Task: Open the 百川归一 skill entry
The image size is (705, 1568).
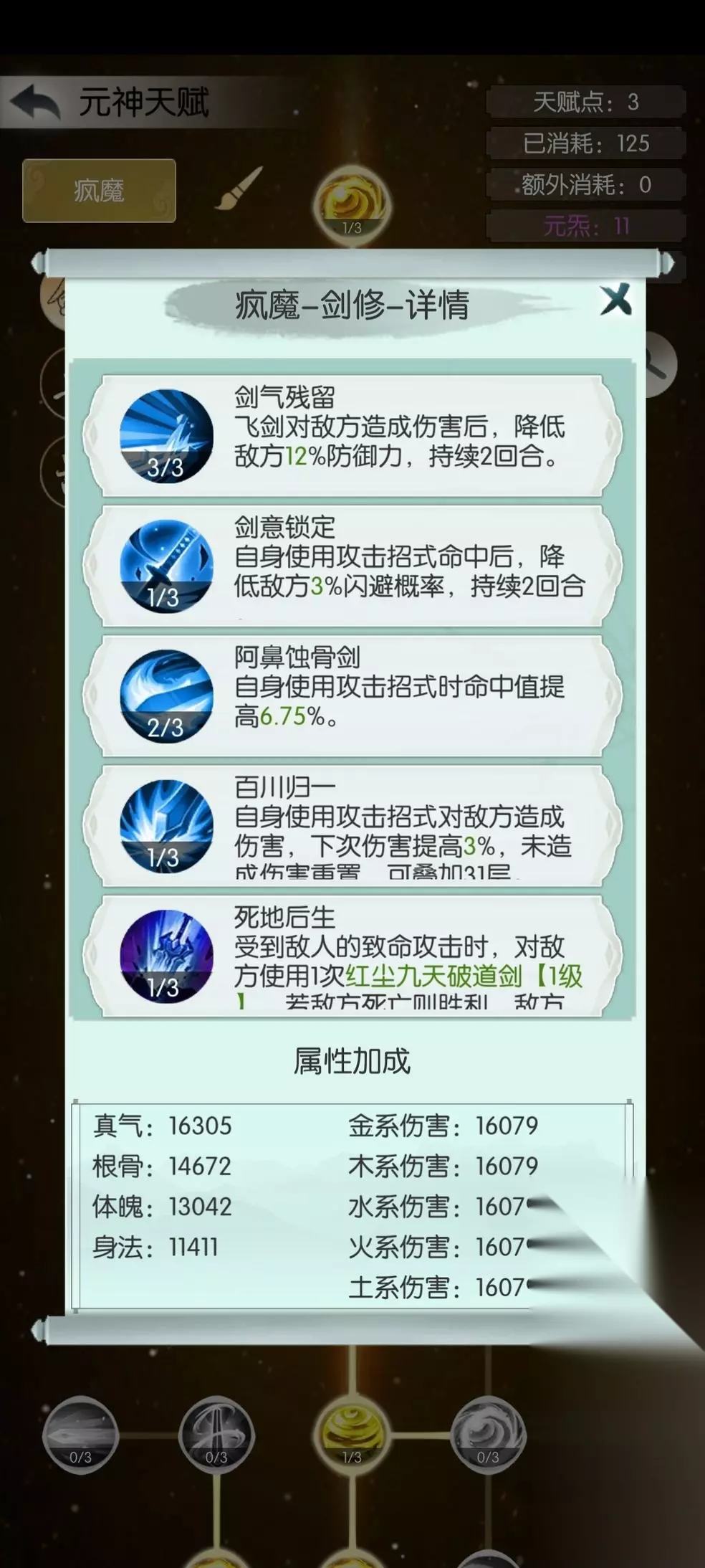Action: point(352,825)
